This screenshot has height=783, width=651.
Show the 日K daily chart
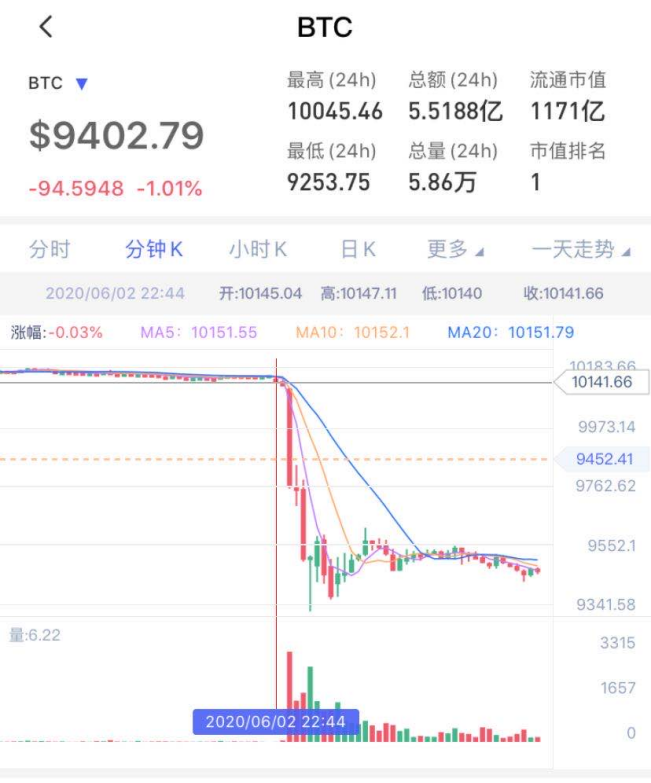click(x=358, y=249)
